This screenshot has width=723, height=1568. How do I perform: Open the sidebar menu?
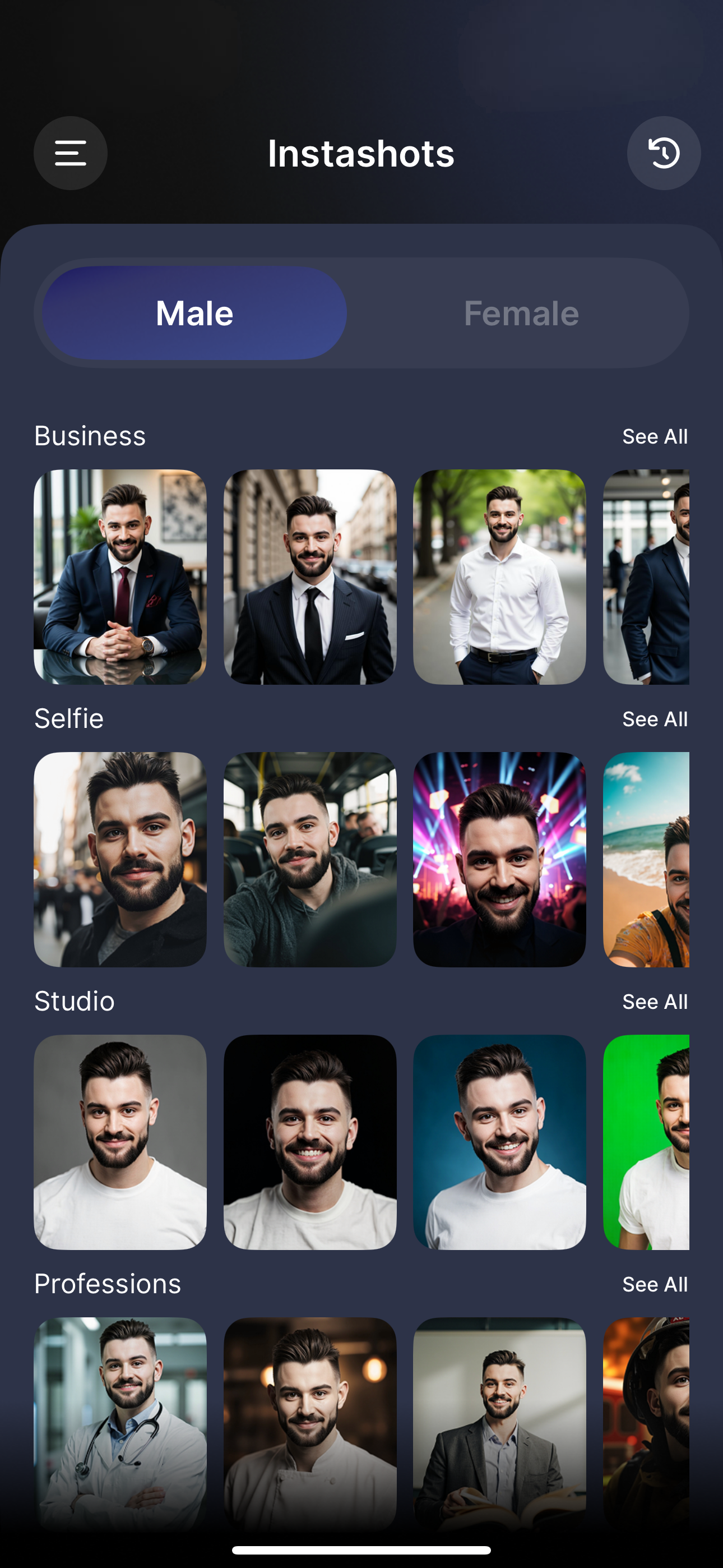click(70, 154)
